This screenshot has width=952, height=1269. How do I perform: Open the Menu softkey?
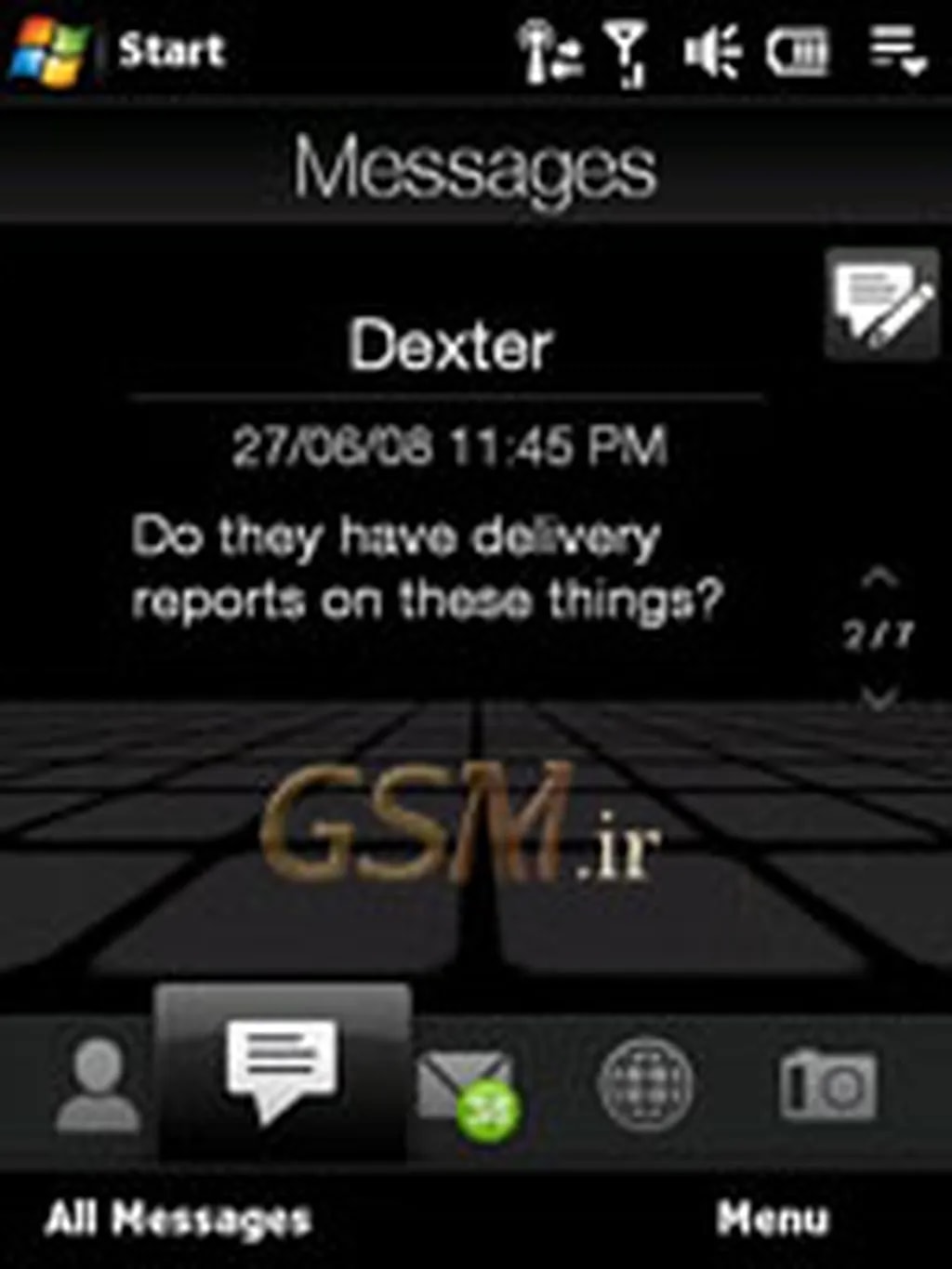[772, 1218]
